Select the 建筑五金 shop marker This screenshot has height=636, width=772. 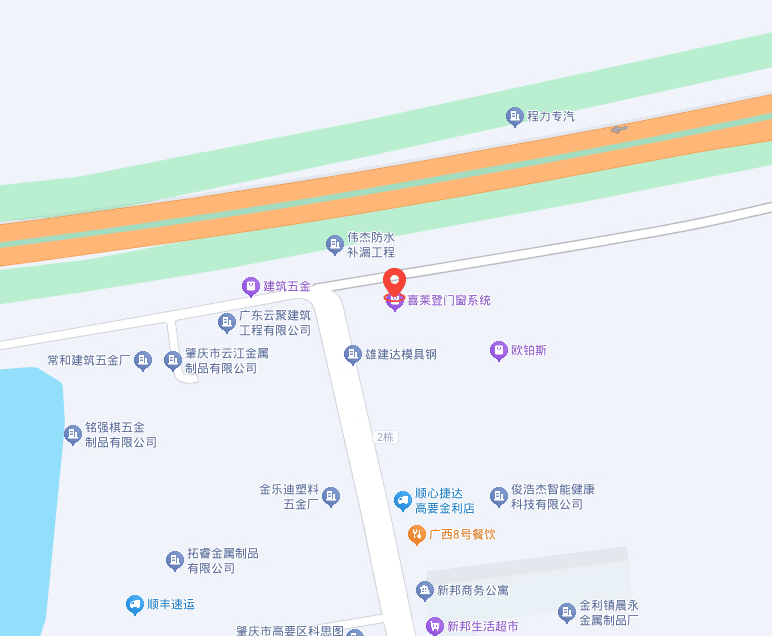coord(251,287)
